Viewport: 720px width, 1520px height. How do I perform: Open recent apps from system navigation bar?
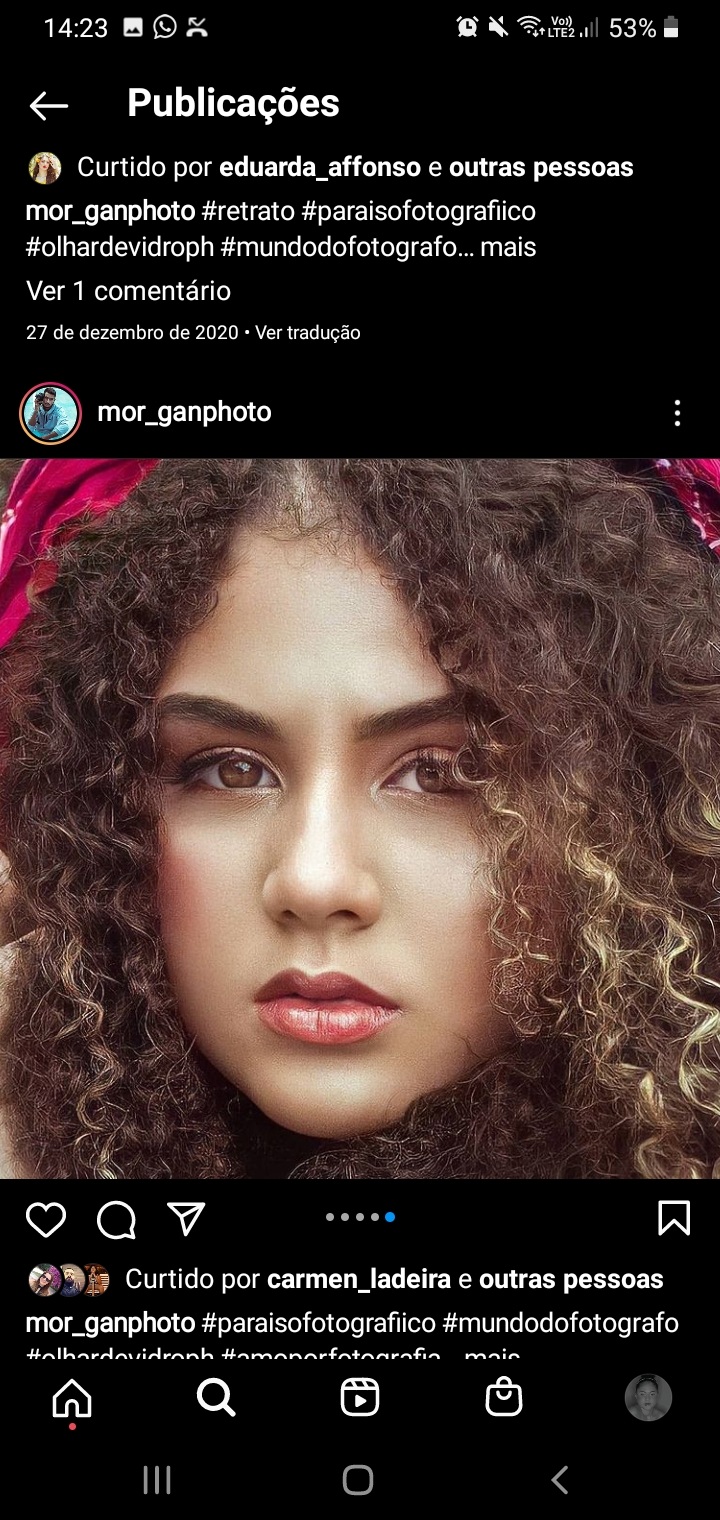(x=157, y=1480)
